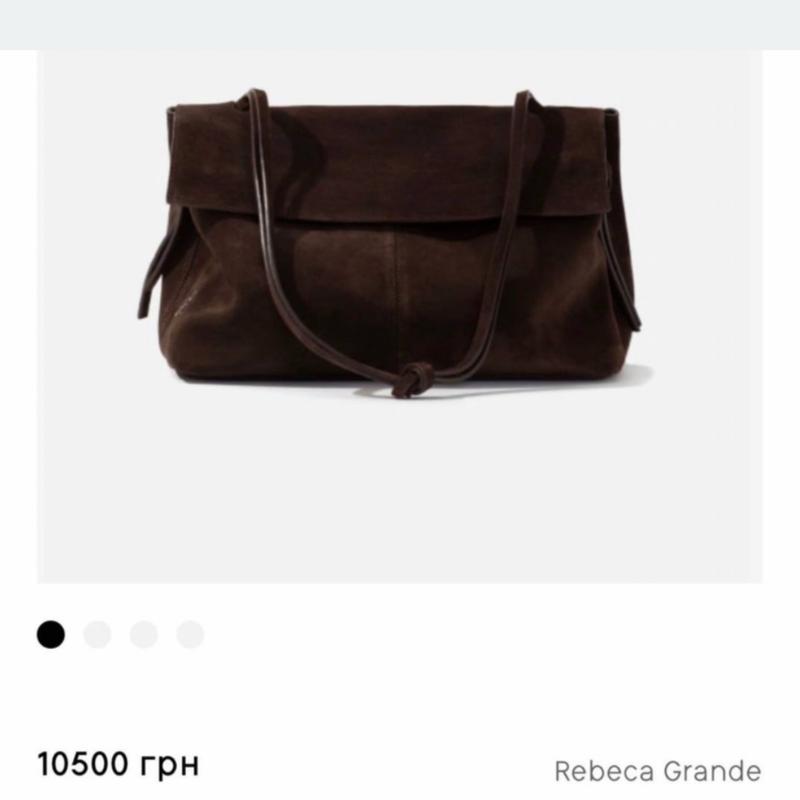Jump to the second carousel image dot
Image resolution: width=800 pixels, height=800 pixels.
tap(97, 634)
